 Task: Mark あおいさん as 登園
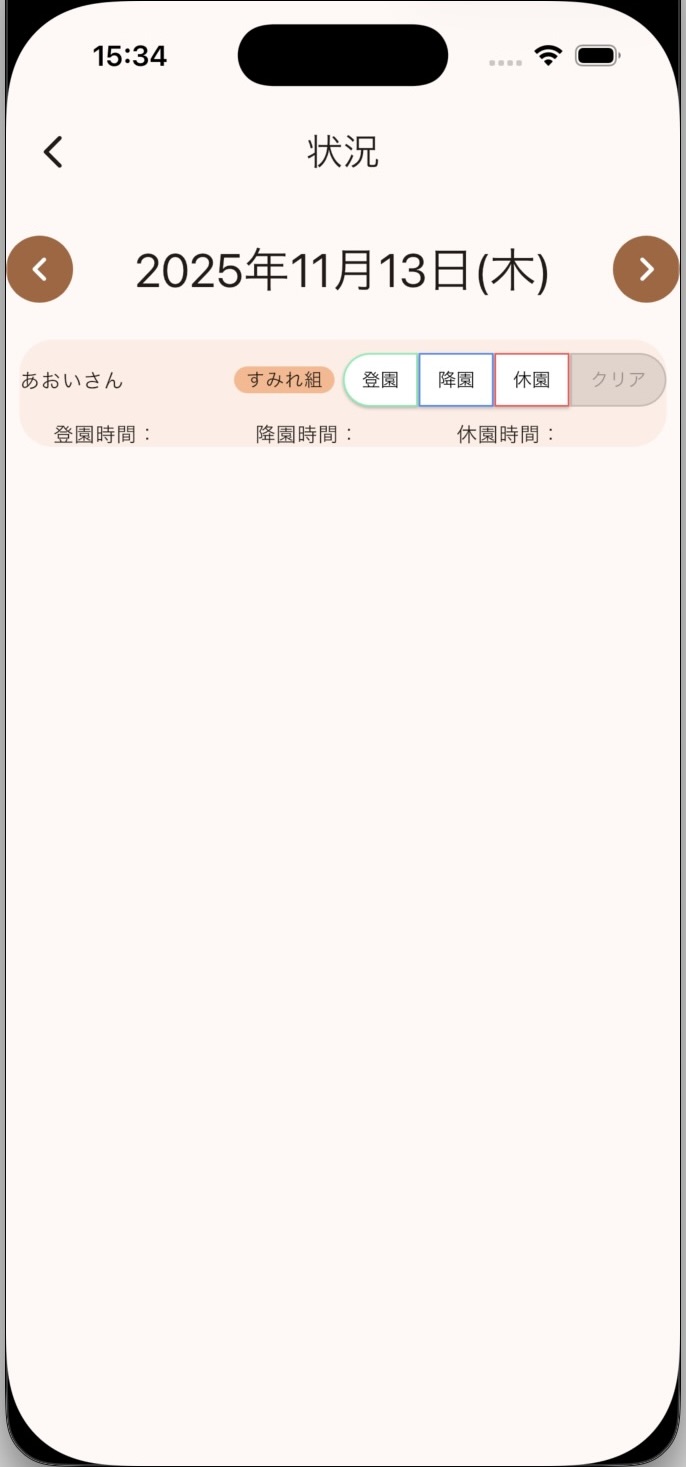point(381,380)
